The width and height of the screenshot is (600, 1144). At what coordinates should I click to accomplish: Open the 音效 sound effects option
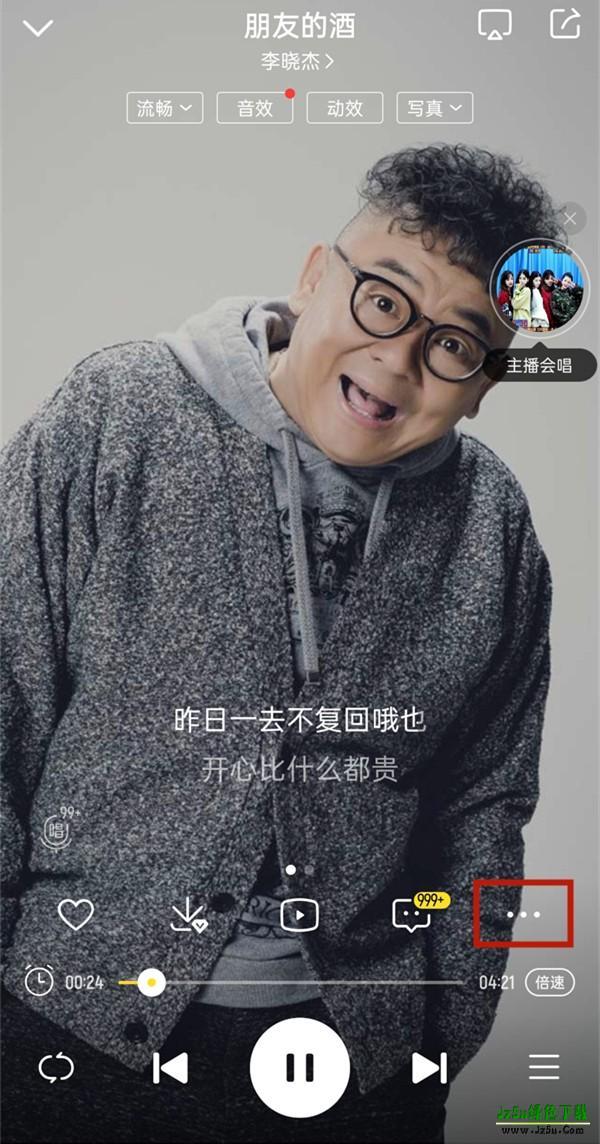255,108
